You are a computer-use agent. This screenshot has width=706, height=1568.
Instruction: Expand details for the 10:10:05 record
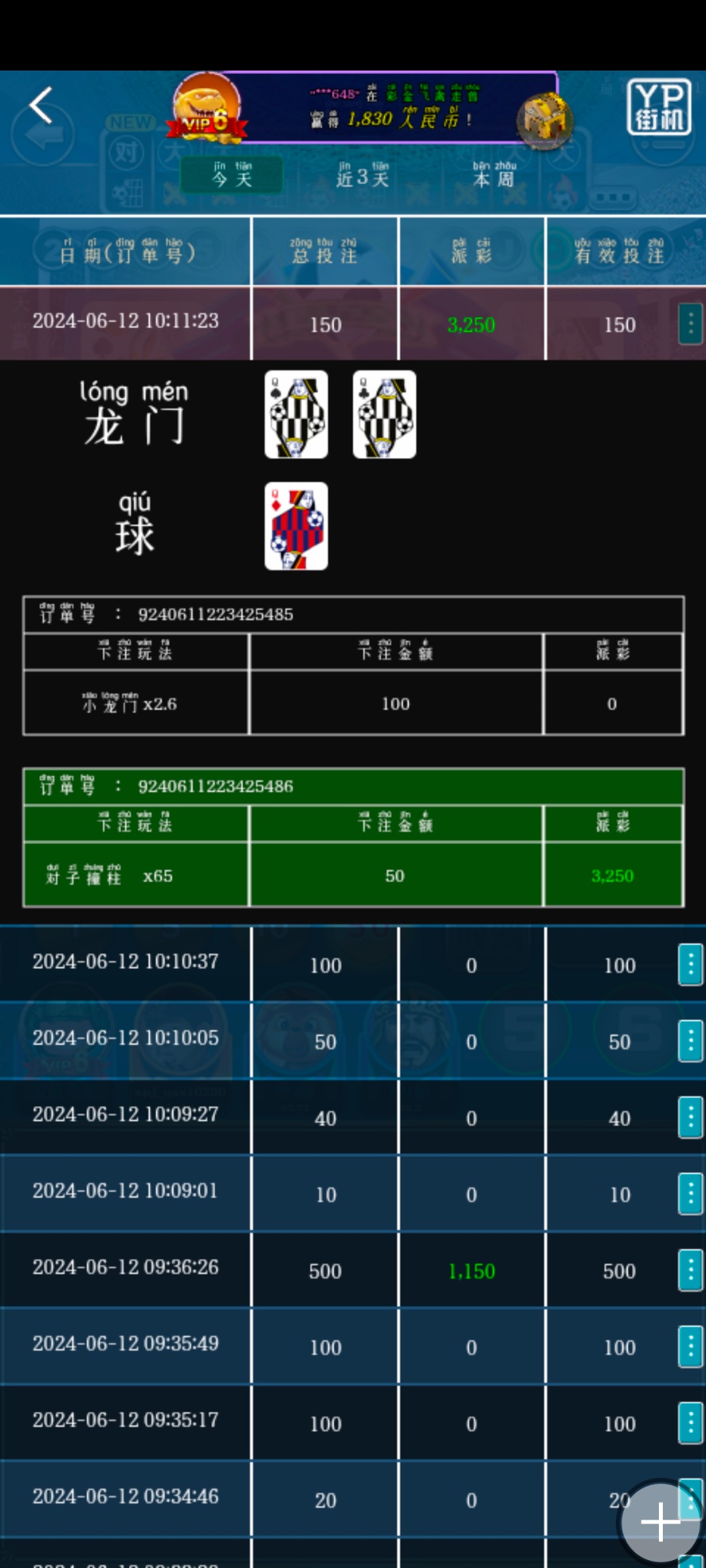(690, 1041)
